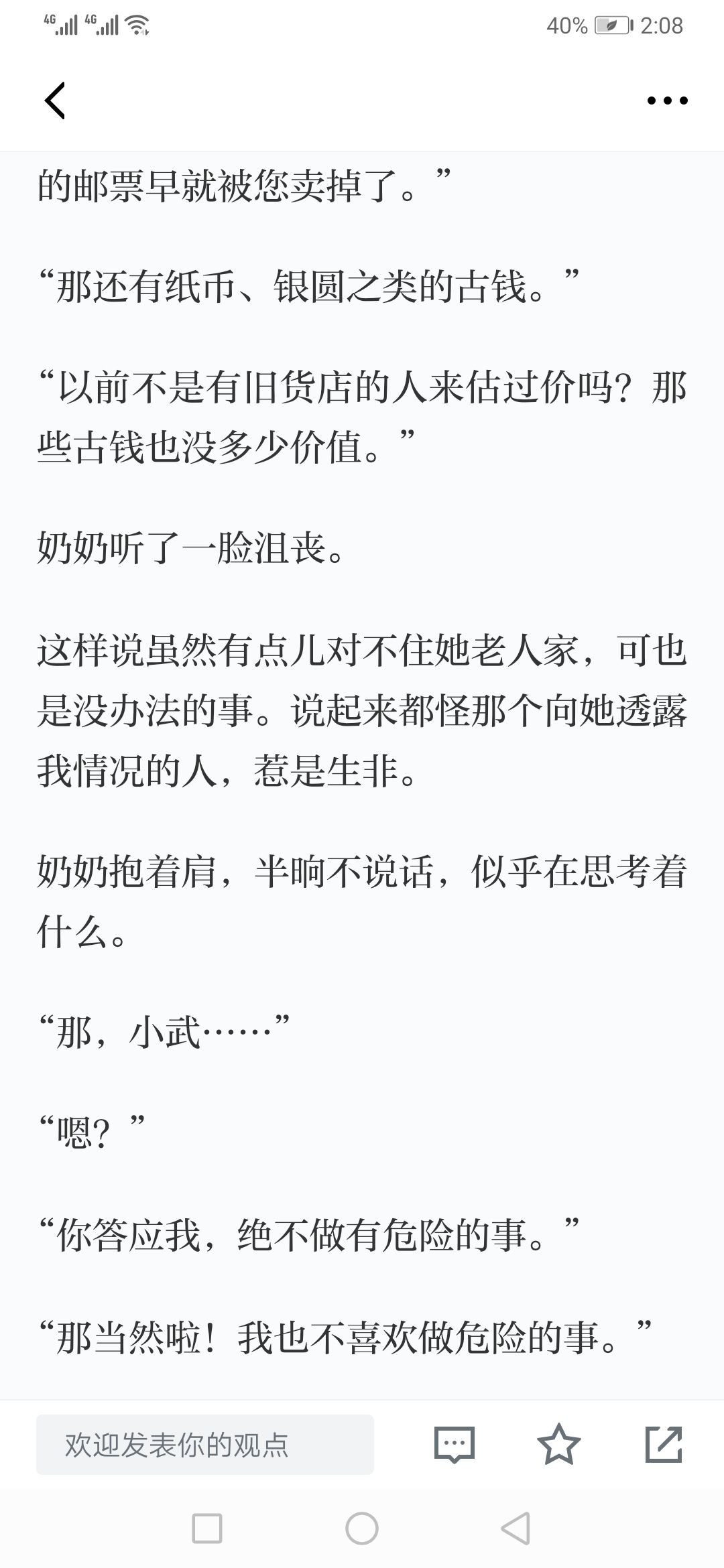The image size is (724, 1568).
Task: Open the comments bubble icon
Action: click(455, 1445)
